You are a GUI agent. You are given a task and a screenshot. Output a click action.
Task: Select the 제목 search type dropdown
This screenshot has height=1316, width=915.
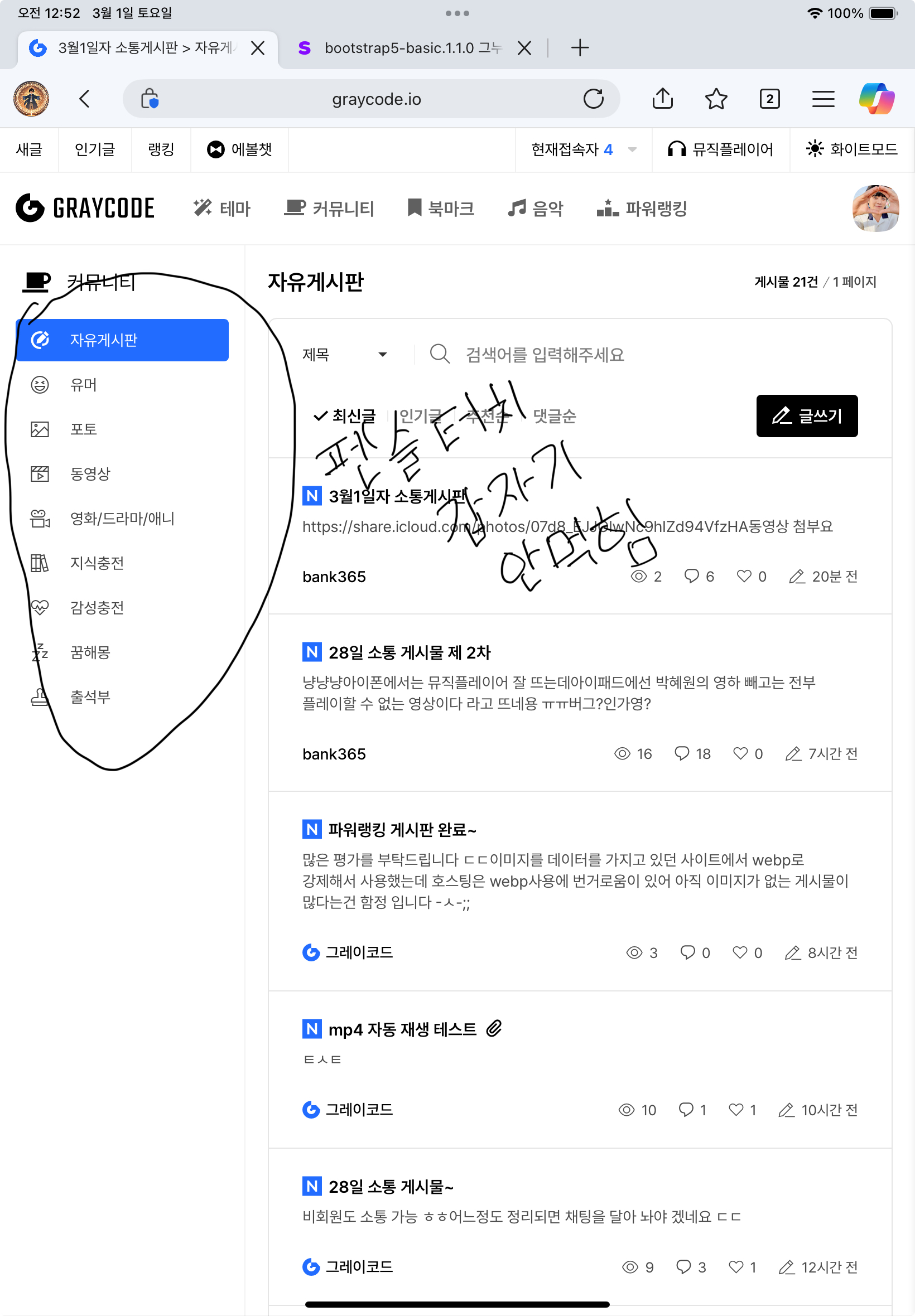(x=345, y=355)
